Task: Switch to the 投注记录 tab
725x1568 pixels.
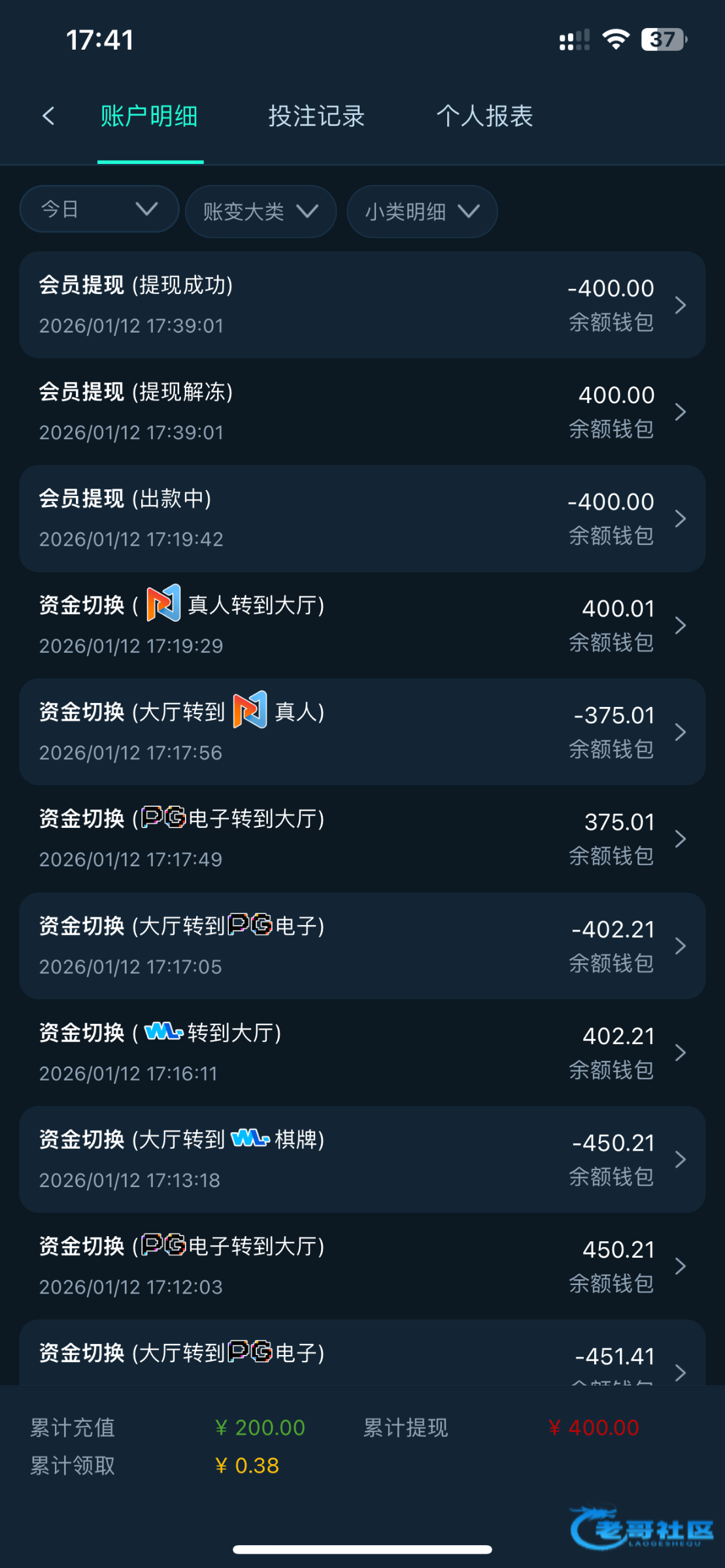Action: pos(316,116)
